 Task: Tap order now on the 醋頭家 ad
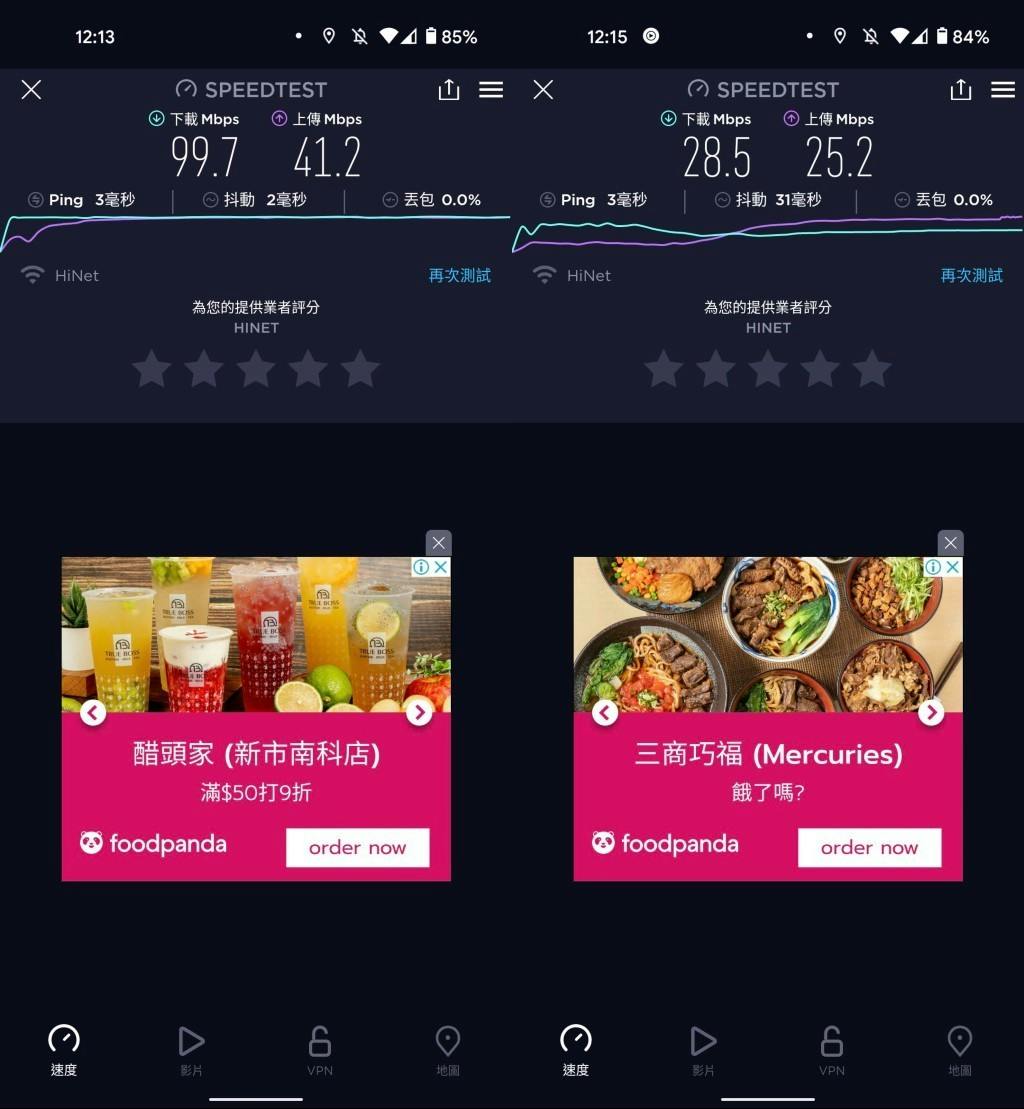357,847
